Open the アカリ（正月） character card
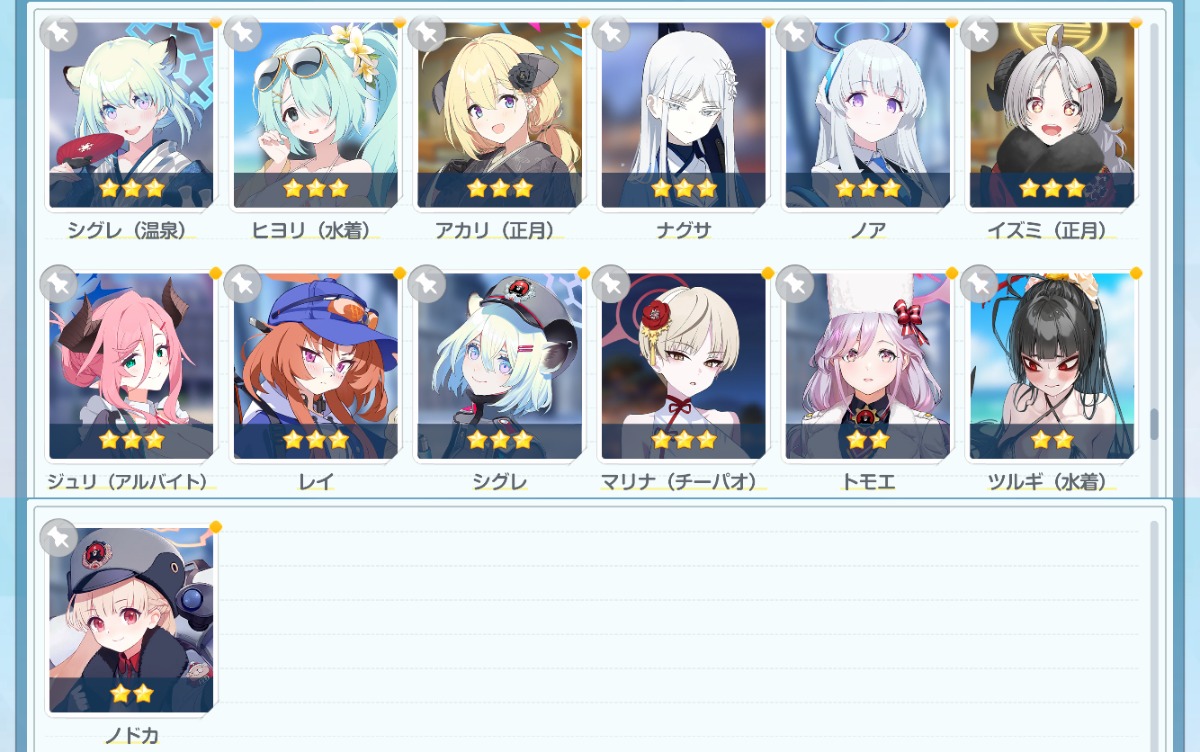The height and width of the screenshot is (752, 1200). tap(499, 115)
